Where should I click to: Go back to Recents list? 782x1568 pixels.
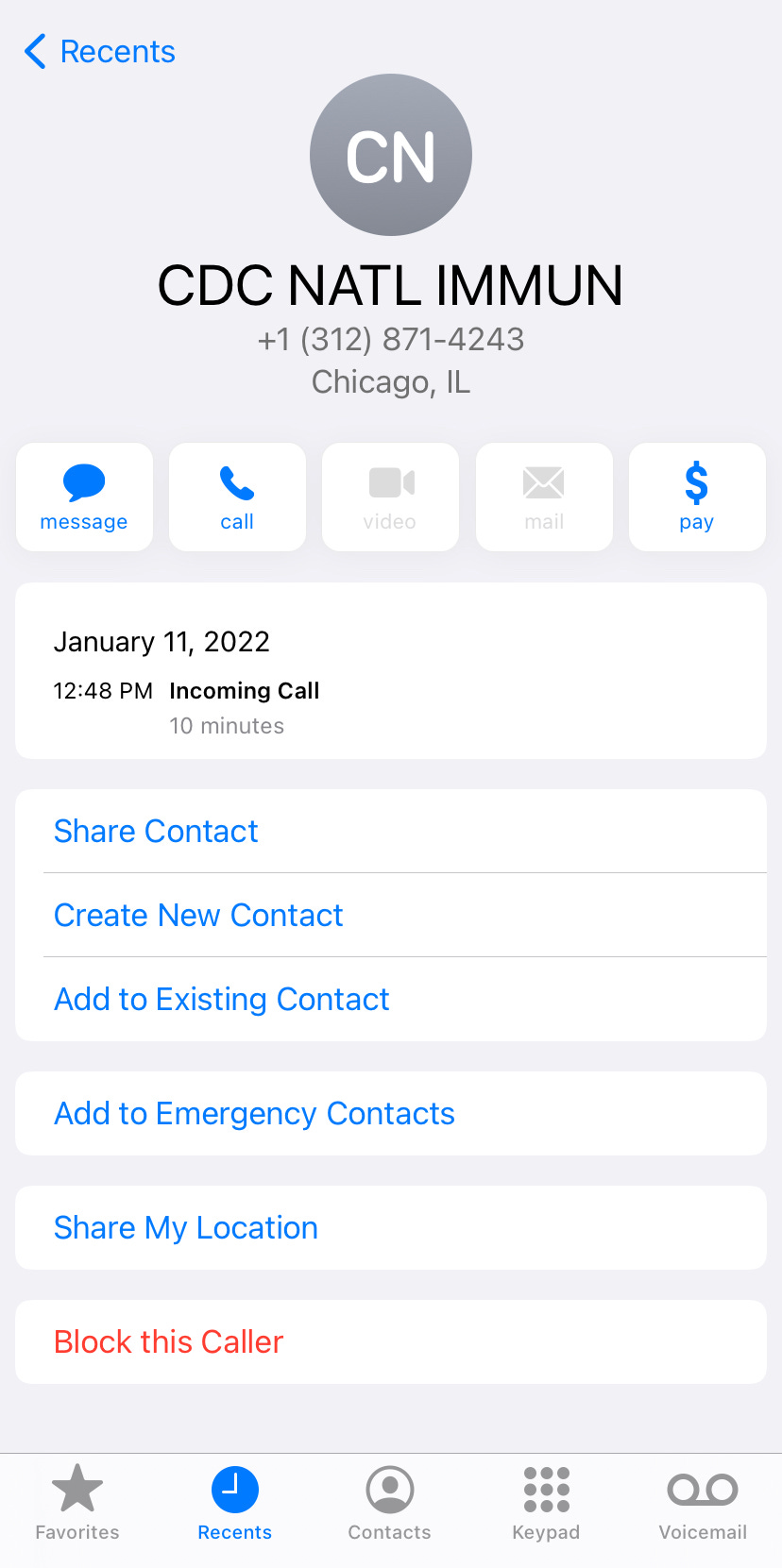pos(100,51)
